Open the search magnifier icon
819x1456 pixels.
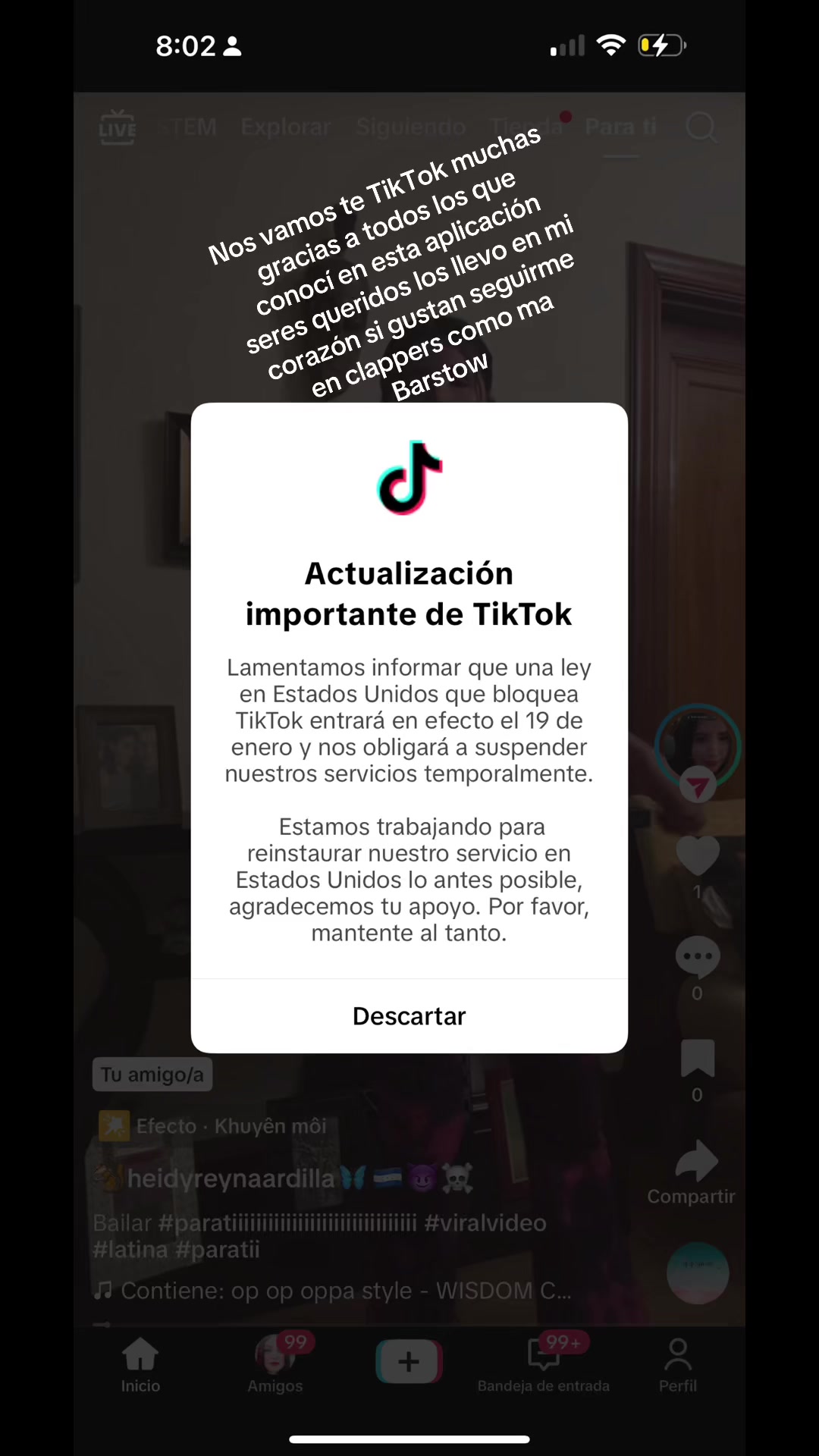701,127
